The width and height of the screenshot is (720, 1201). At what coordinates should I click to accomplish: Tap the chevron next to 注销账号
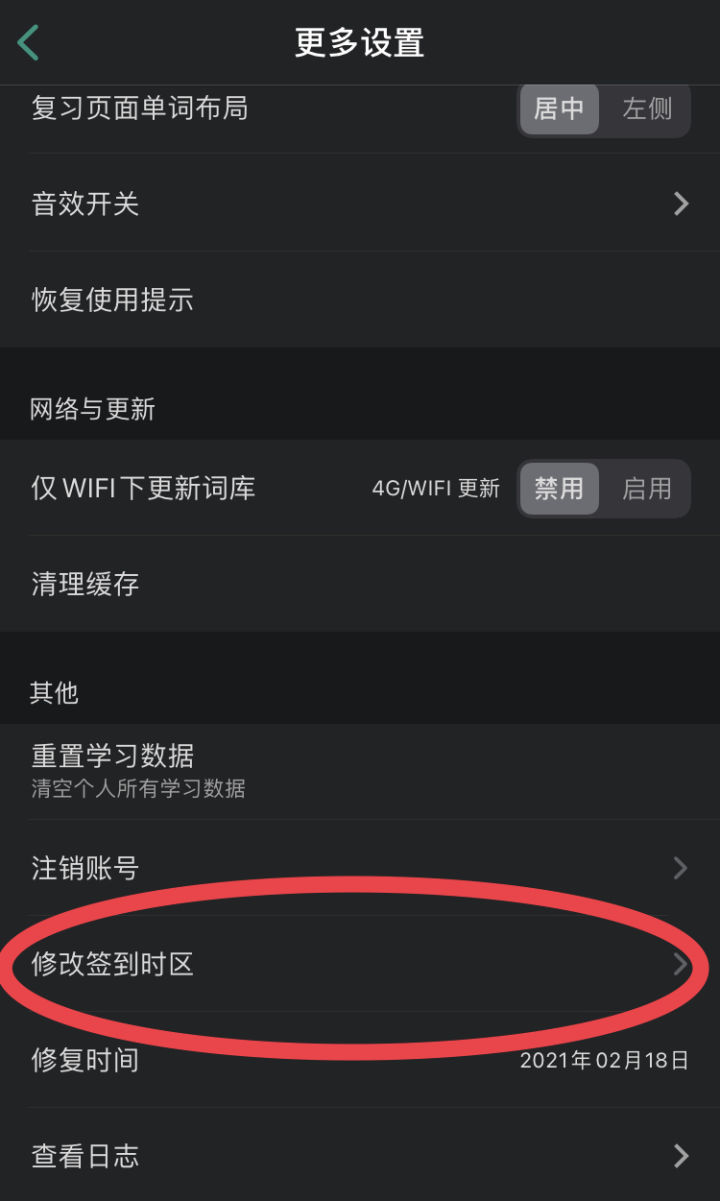point(682,868)
